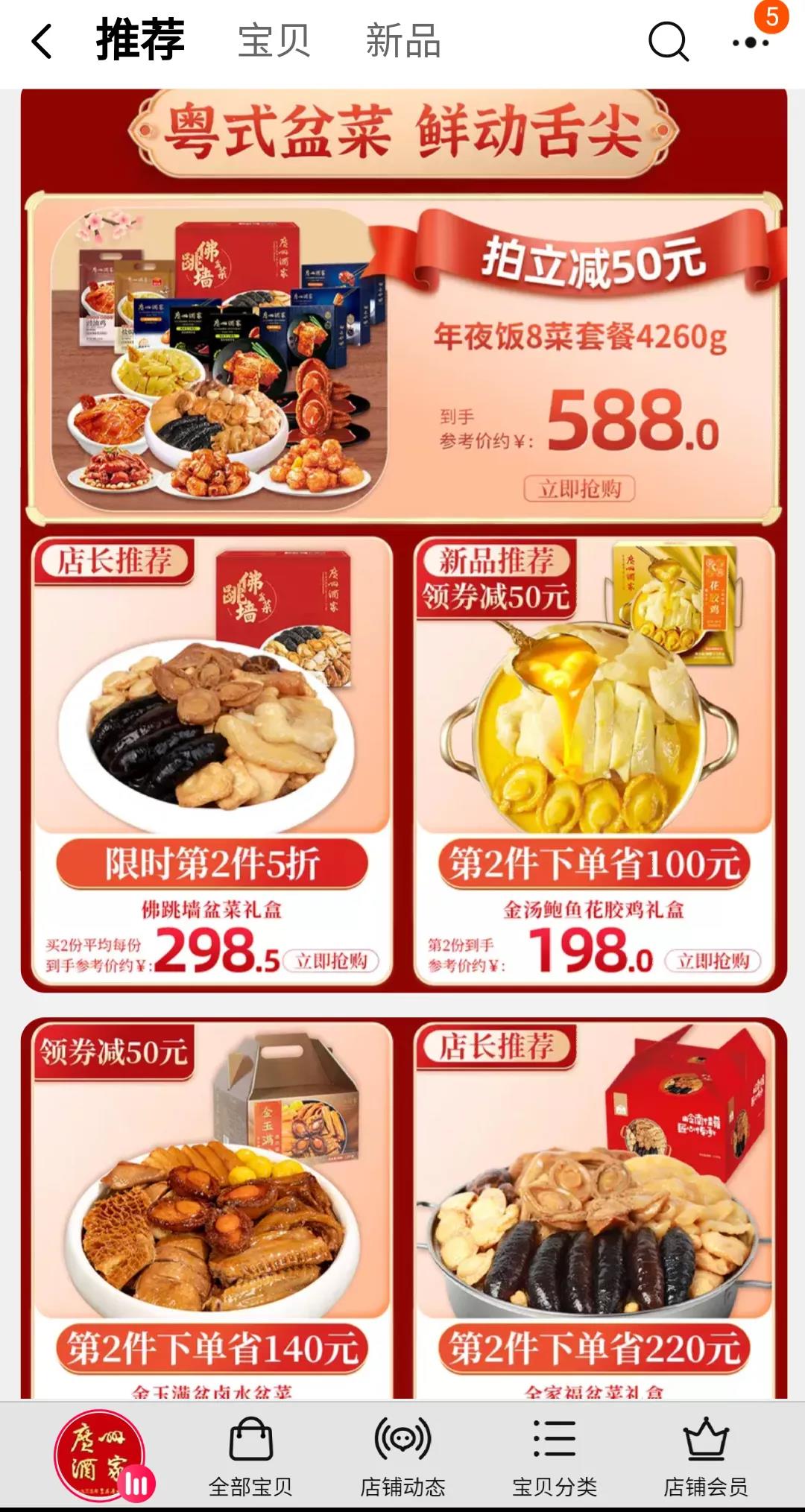Open the 年夜饭8菜套餐 banner

click(x=403, y=359)
